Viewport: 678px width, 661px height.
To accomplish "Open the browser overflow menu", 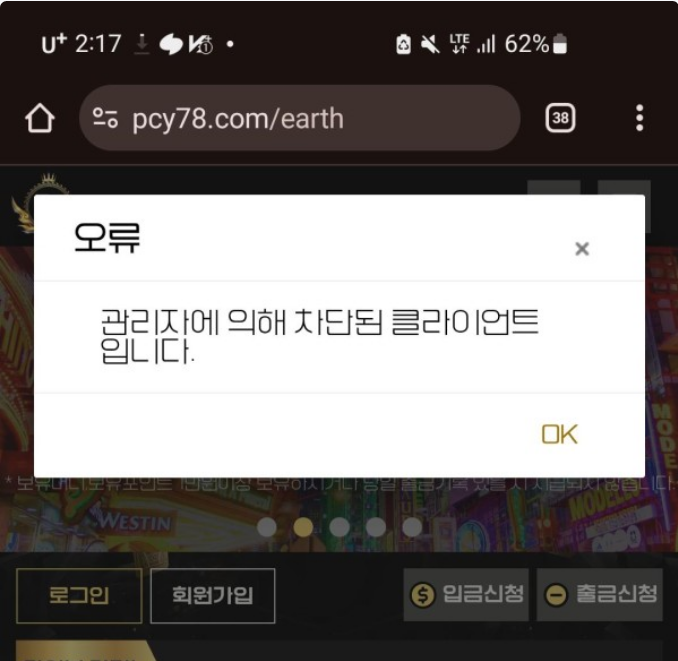I will [x=639, y=119].
